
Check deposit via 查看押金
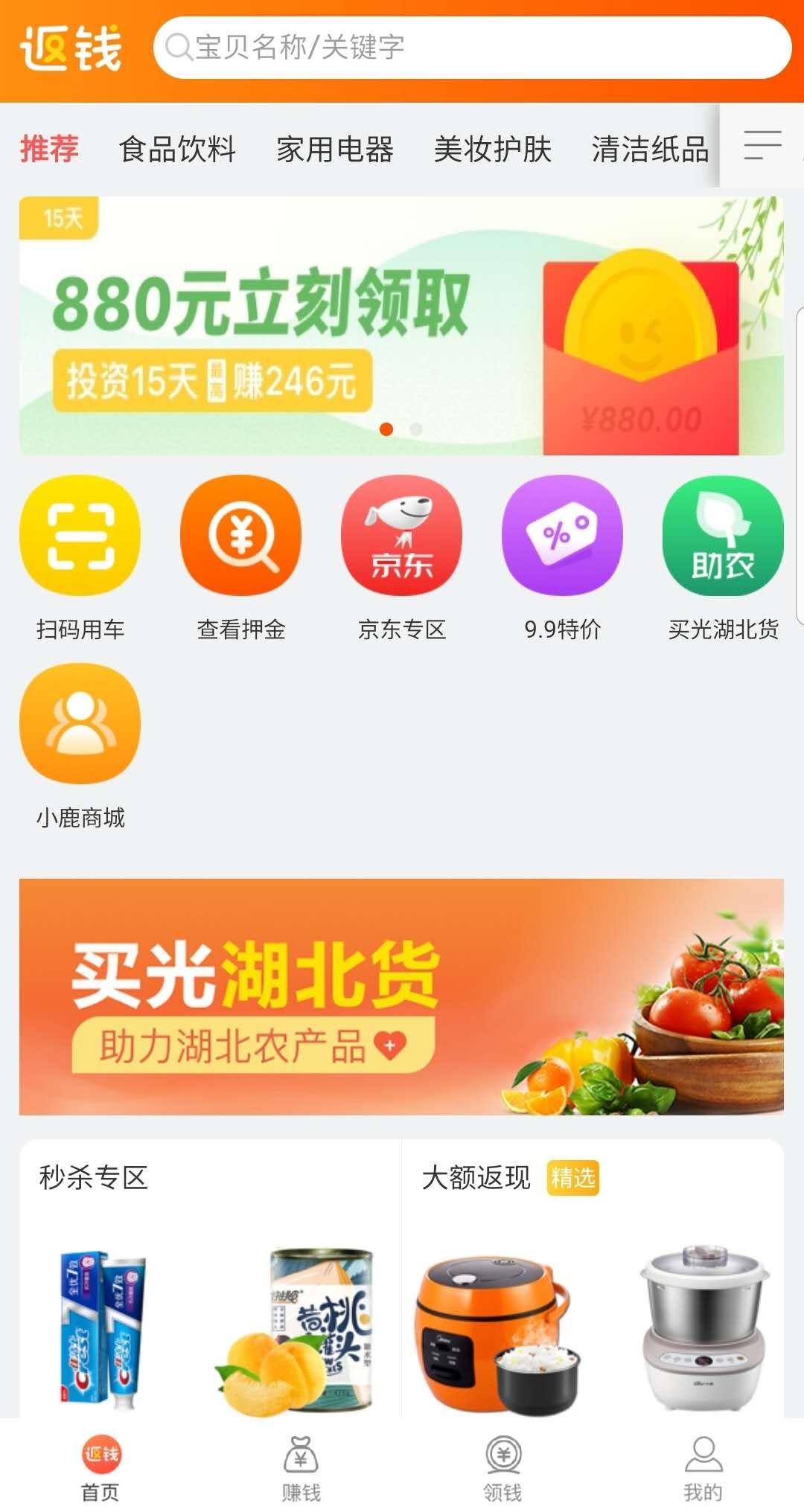pos(241,558)
